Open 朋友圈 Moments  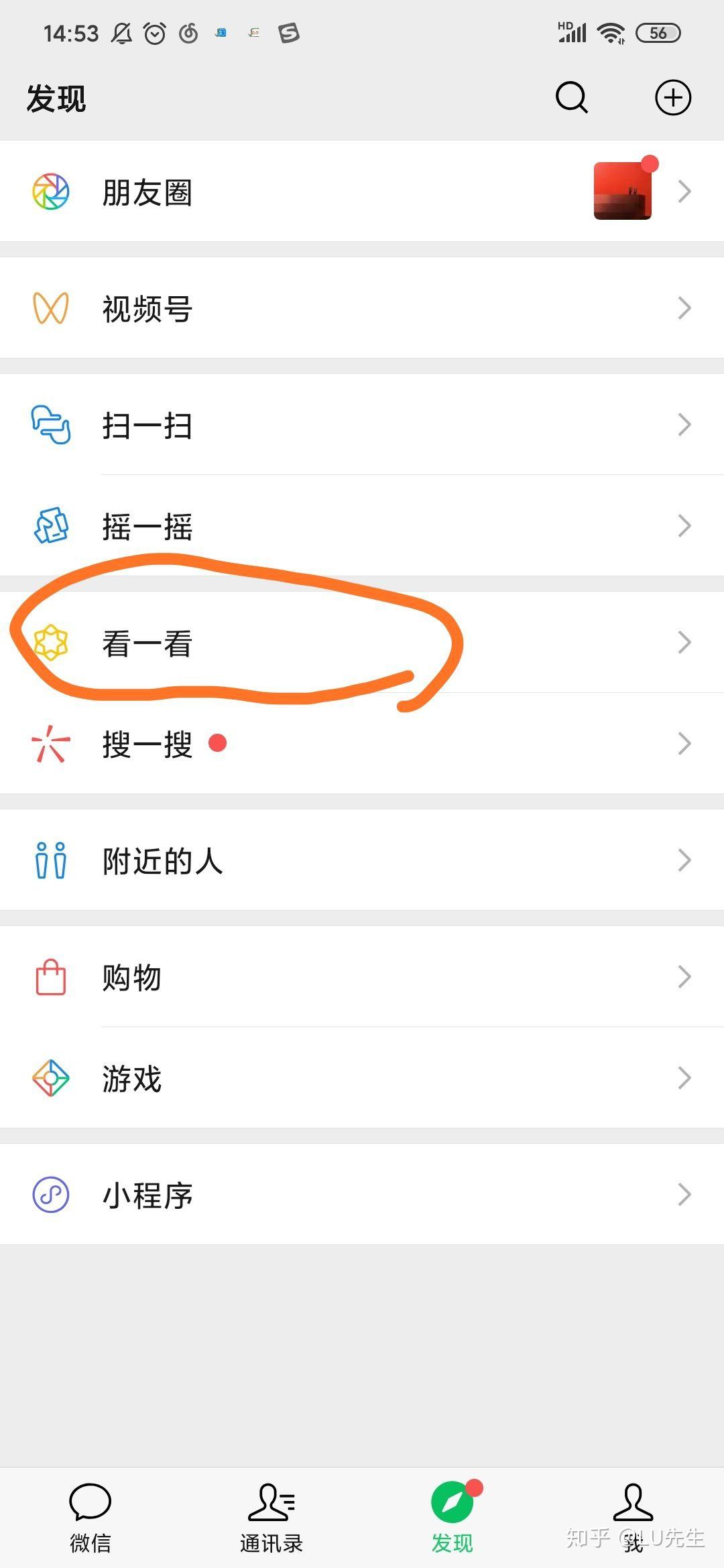tap(362, 192)
